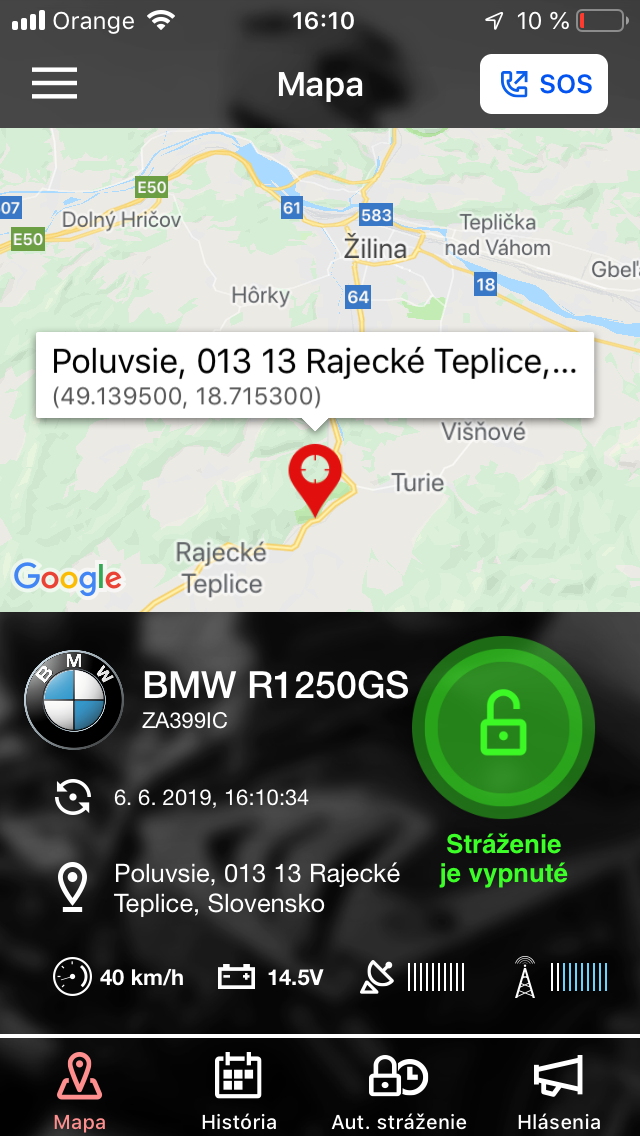640x1136 pixels.
Task: Open the hamburger menu
Action: tap(54, 84)
